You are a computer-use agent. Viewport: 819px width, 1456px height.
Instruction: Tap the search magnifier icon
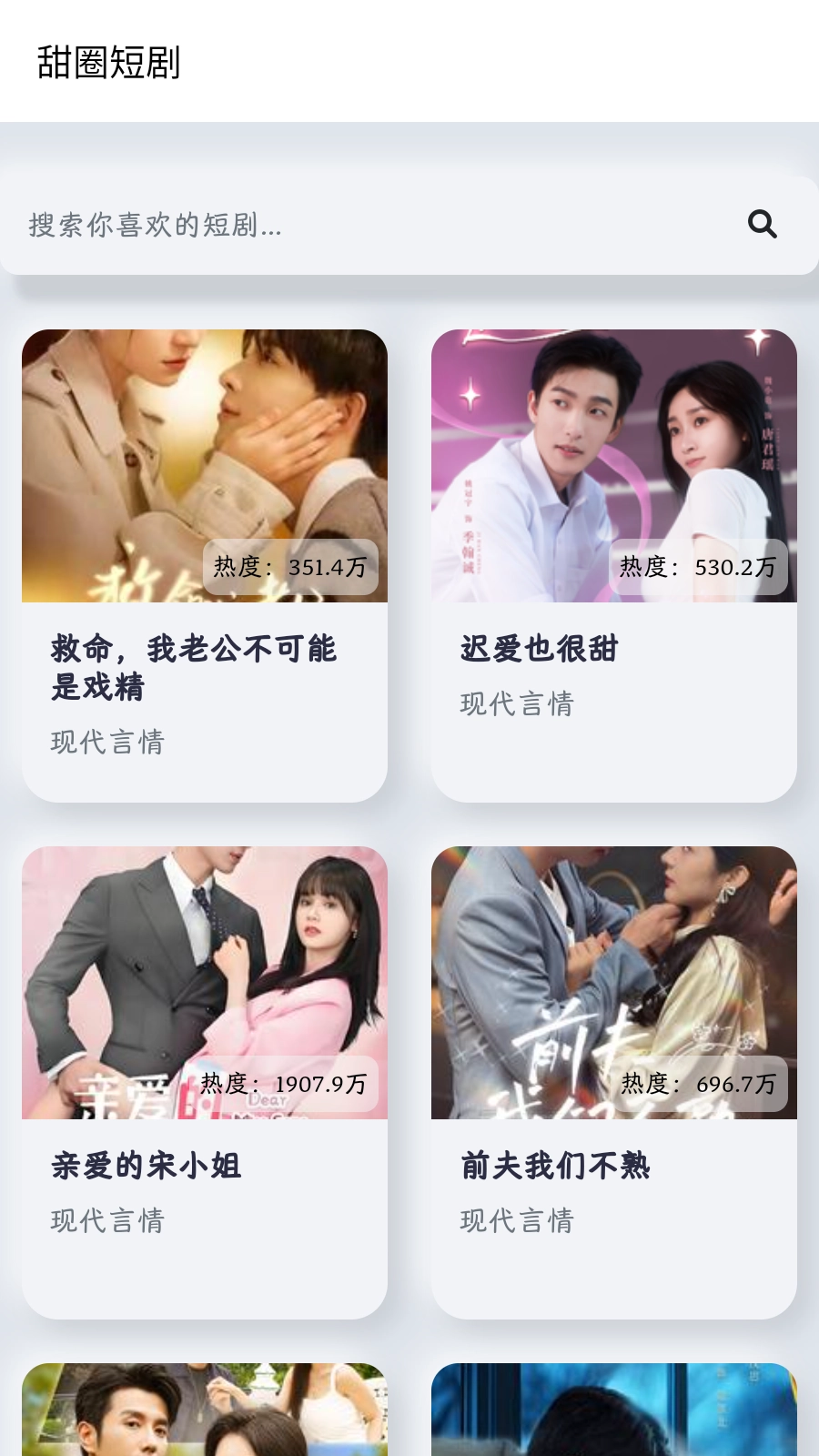click(x=762, y=224)
